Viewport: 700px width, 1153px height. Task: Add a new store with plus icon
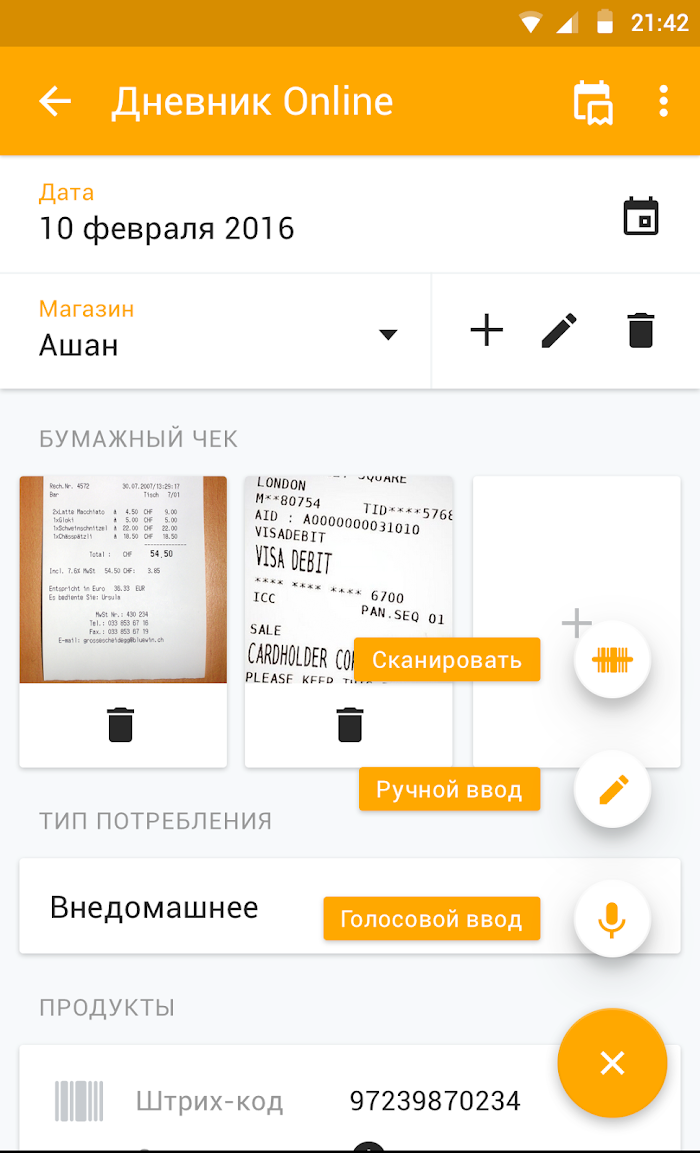tap(487, 330)
